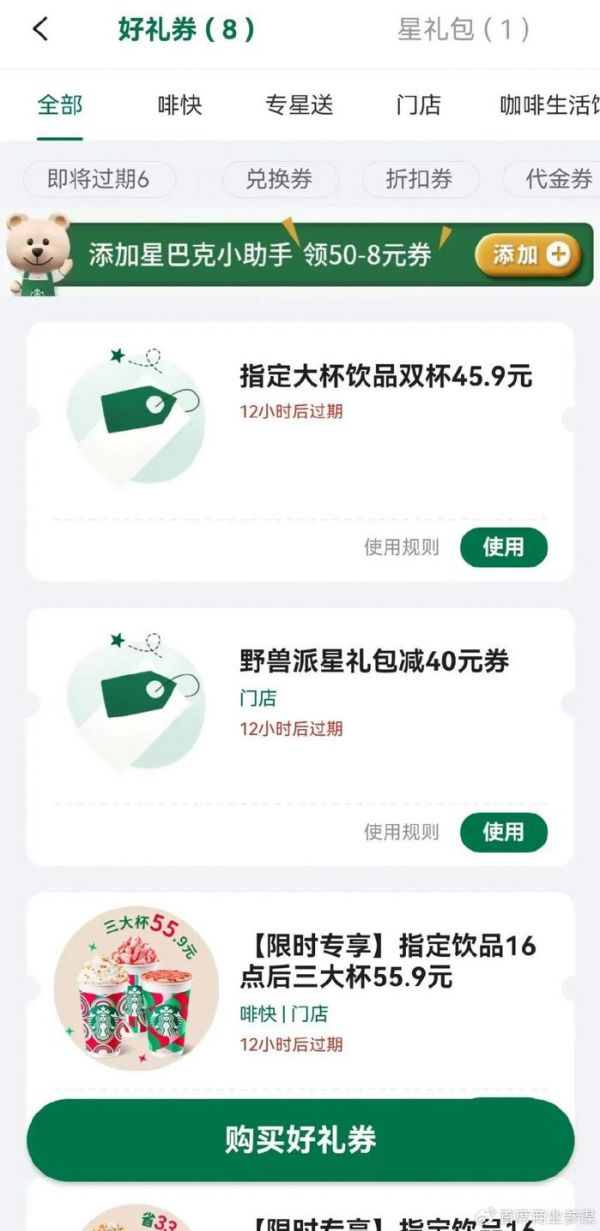Open the 咖啡生活馆 category tab
The width and height of the screenshot is (600, 1231).
(x=548, y=105)
